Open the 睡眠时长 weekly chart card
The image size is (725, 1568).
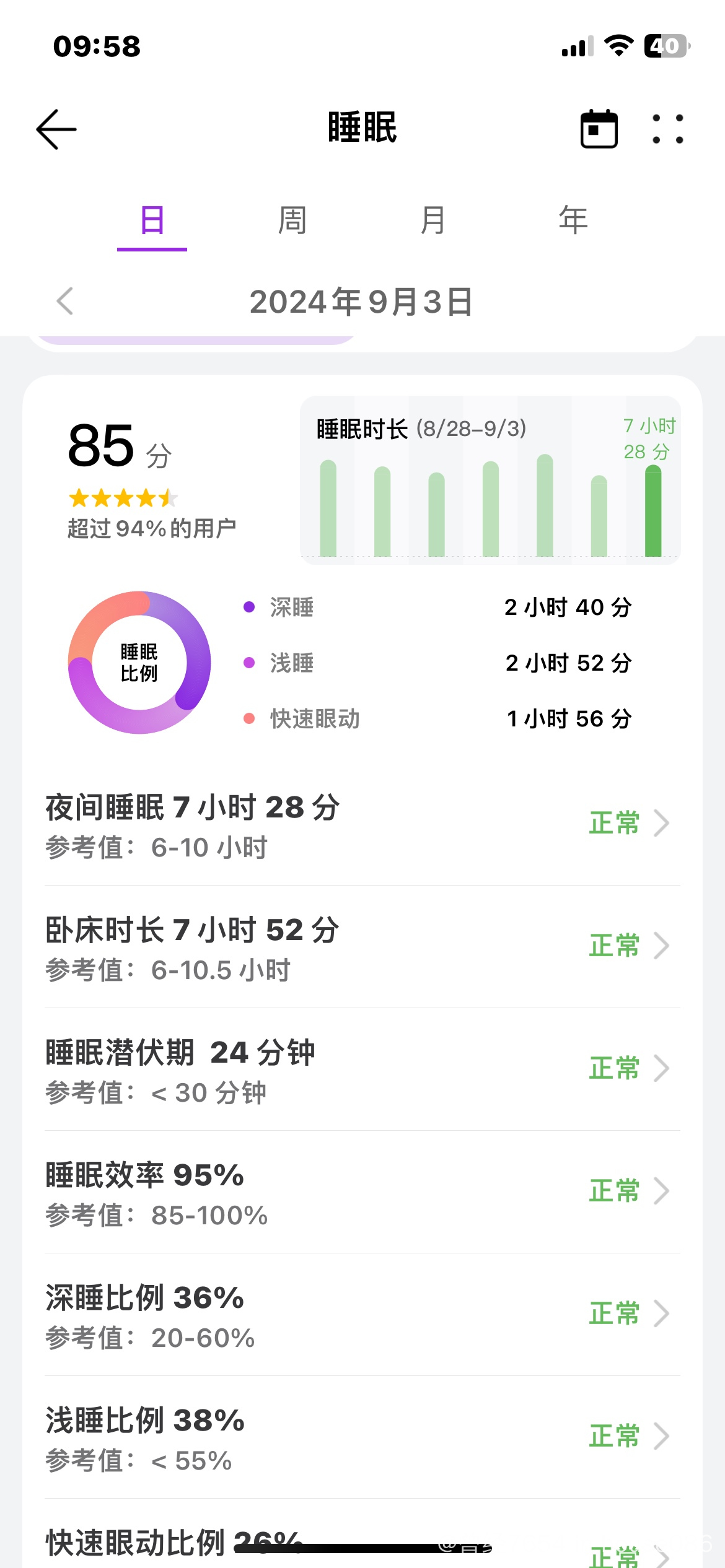490,480
